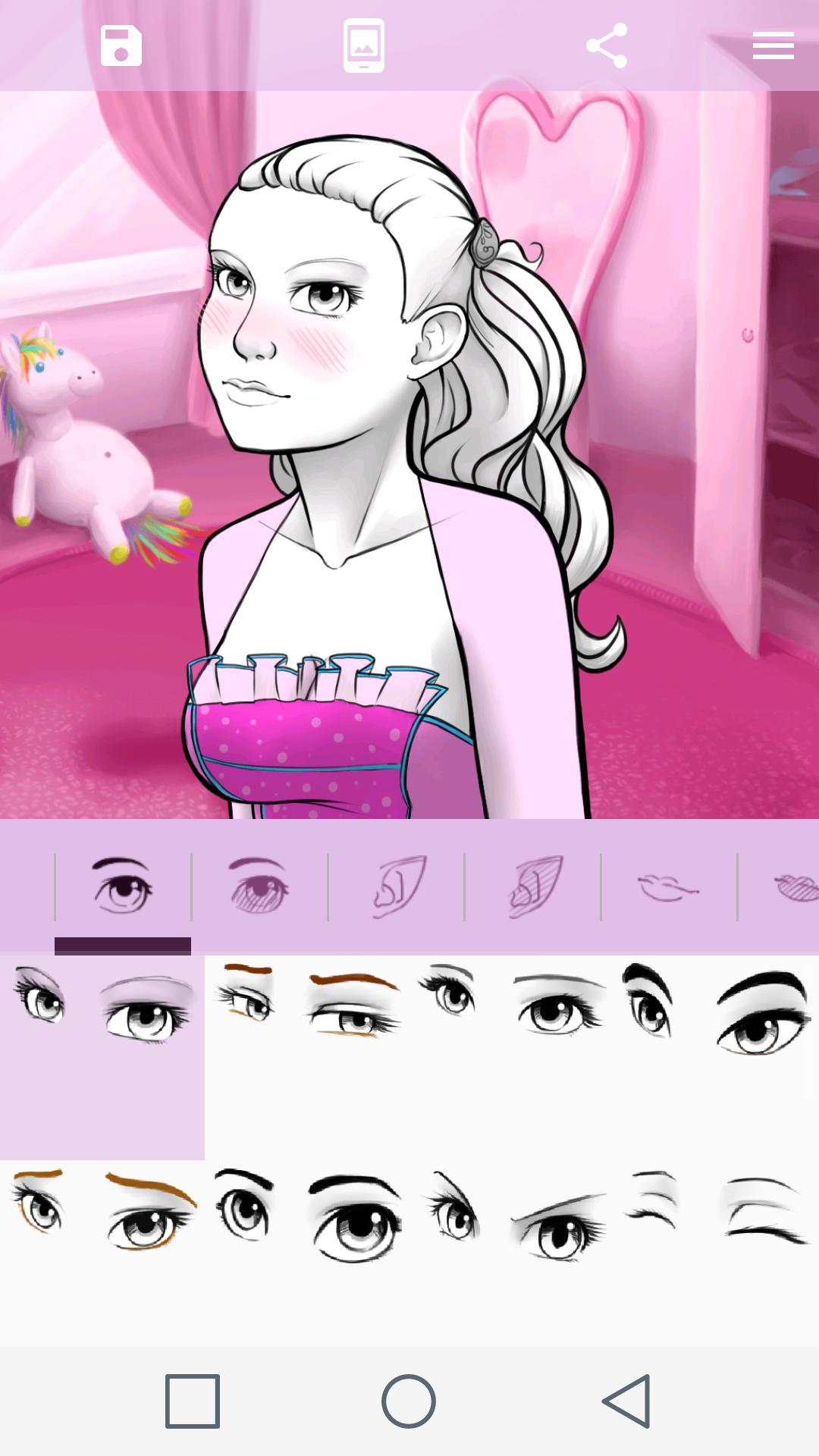The image size is (819, 1456).
Task: Open the hamburger menu
Action: tap(773, 45)
